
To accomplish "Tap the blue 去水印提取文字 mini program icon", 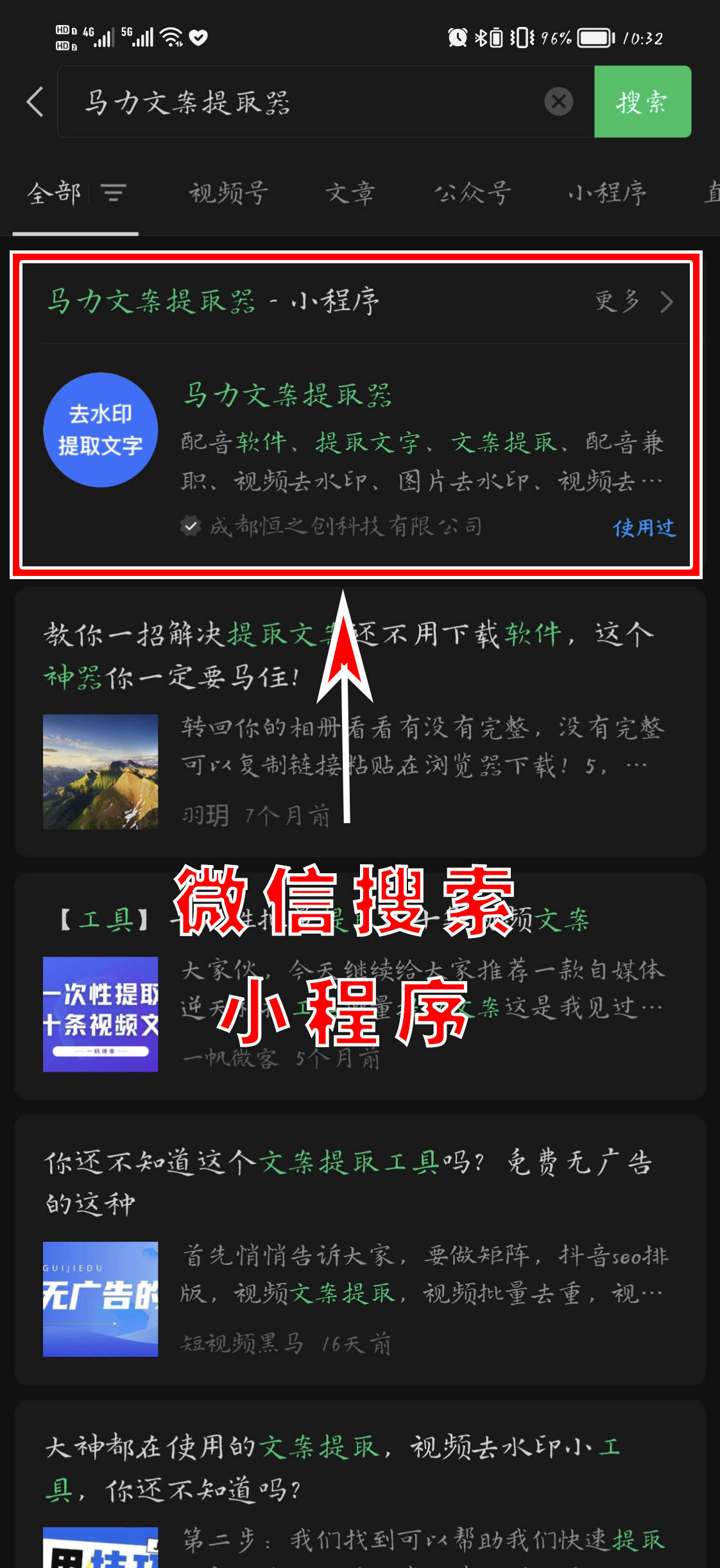I will (x=101, y=431).
